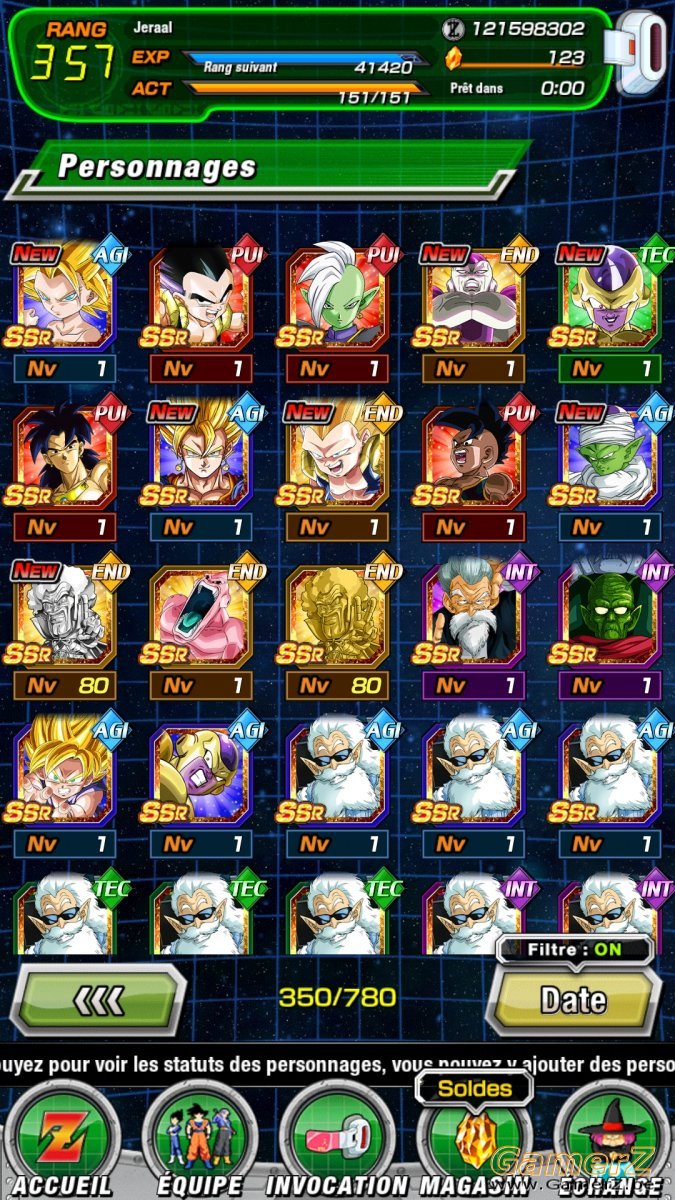The image size is (675, 1200).
Task: Open the Magasin shop tab
Action: 473,1139
